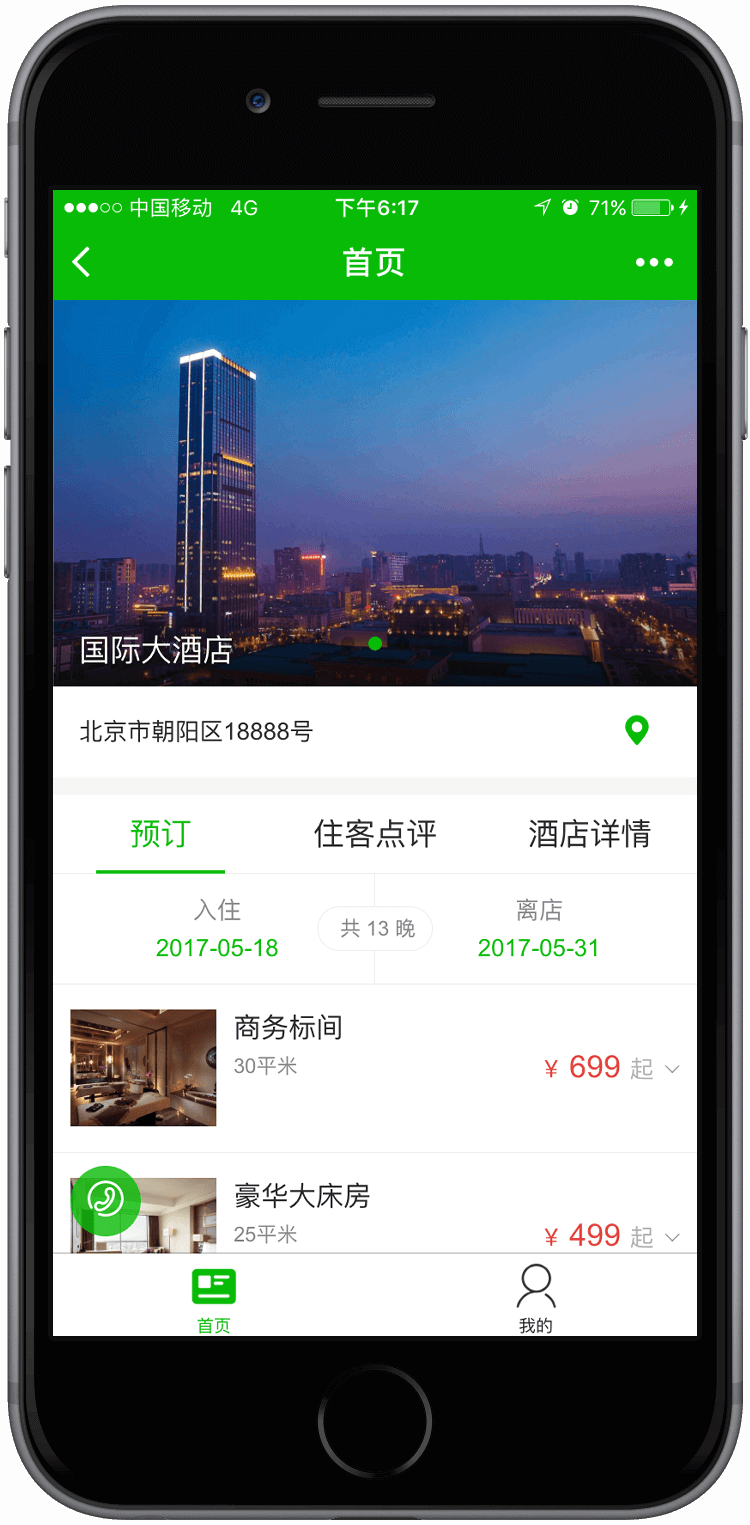Go to the 我的 bottom tab
Viewport: 750px width, 1525px height.
[x=536, y=1297]
